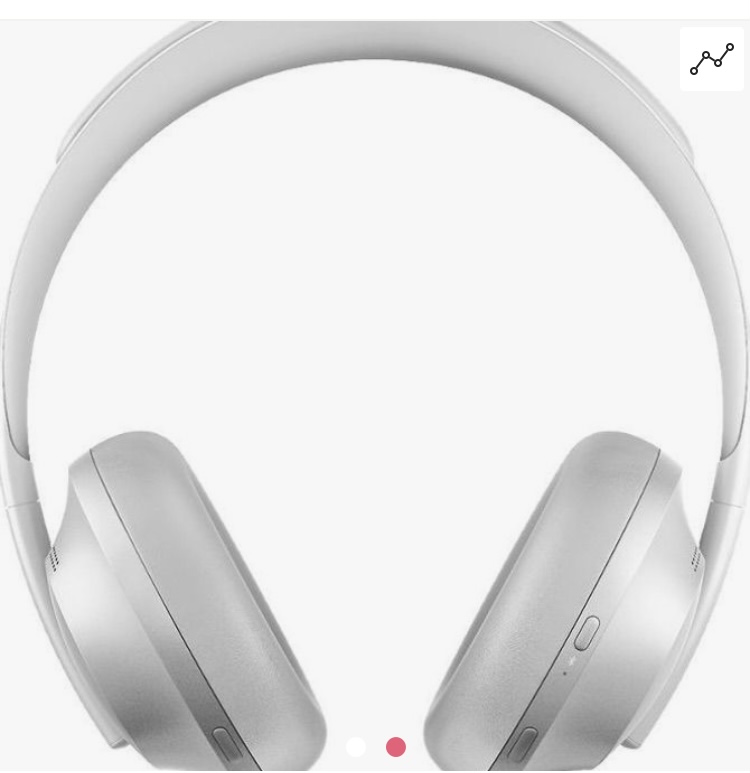Select the pink dot below the headphones
This screenshot has width=750, height=773.
(x=396, y=747)
